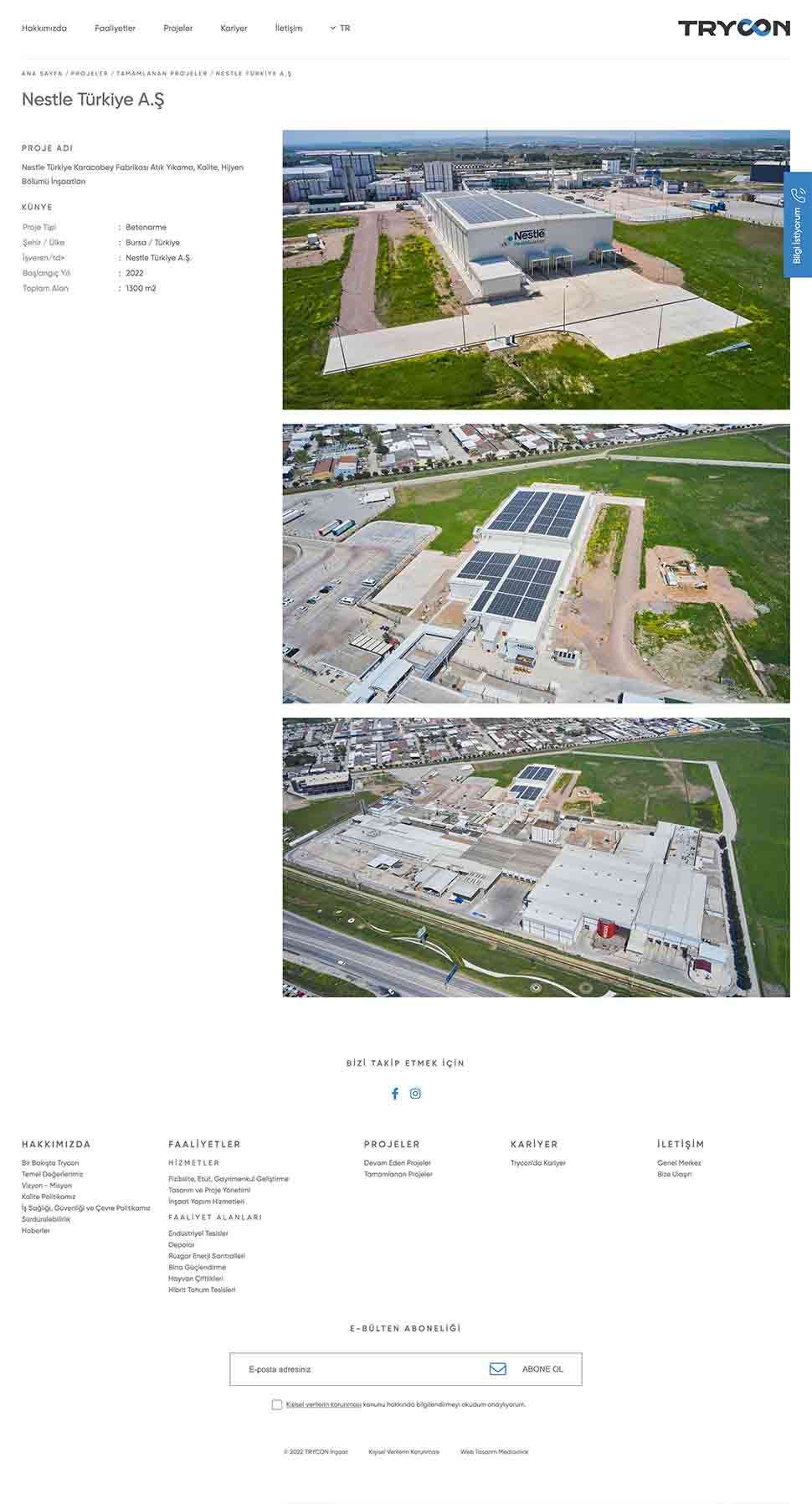Open Kalite Politikamız footer link

pos(49,1197)
